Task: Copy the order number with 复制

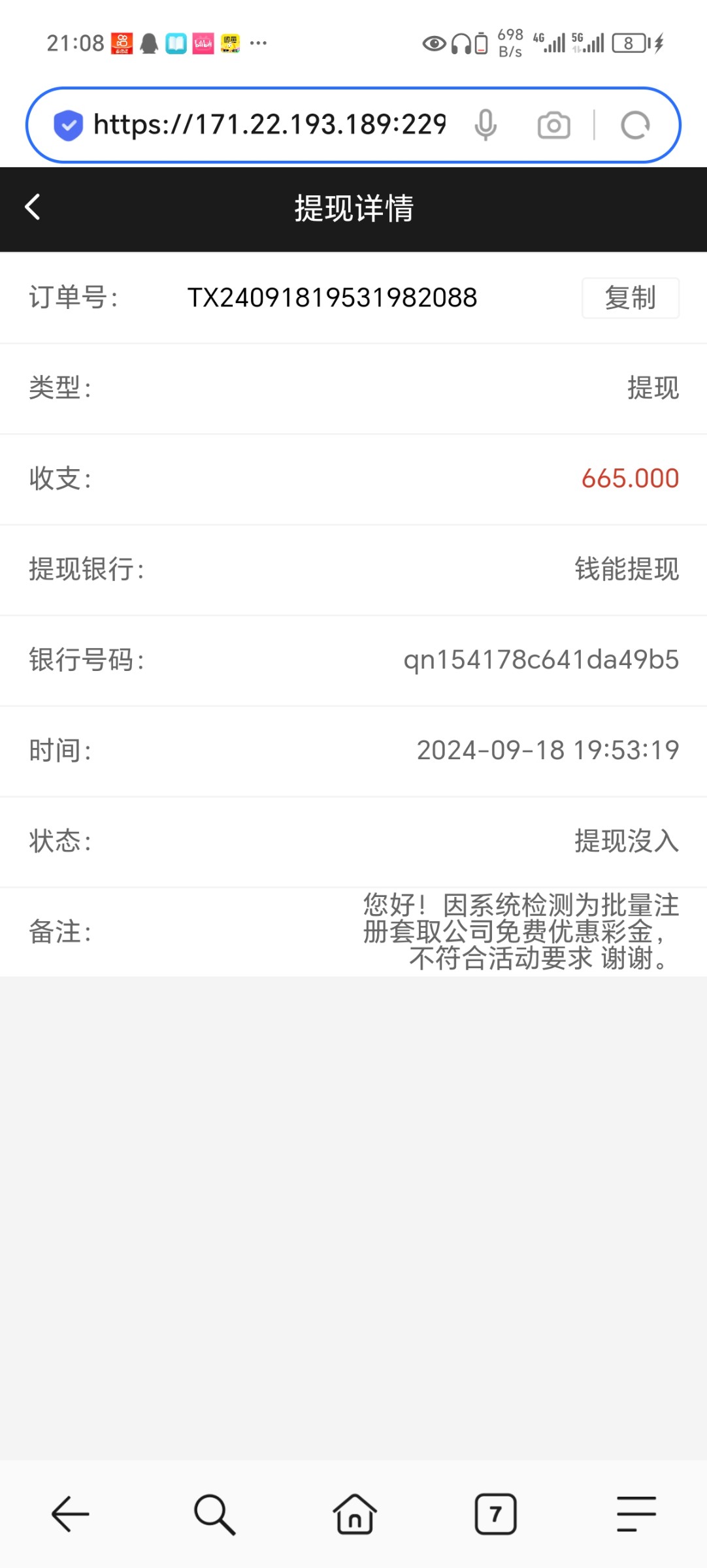Action: (630, 298)
